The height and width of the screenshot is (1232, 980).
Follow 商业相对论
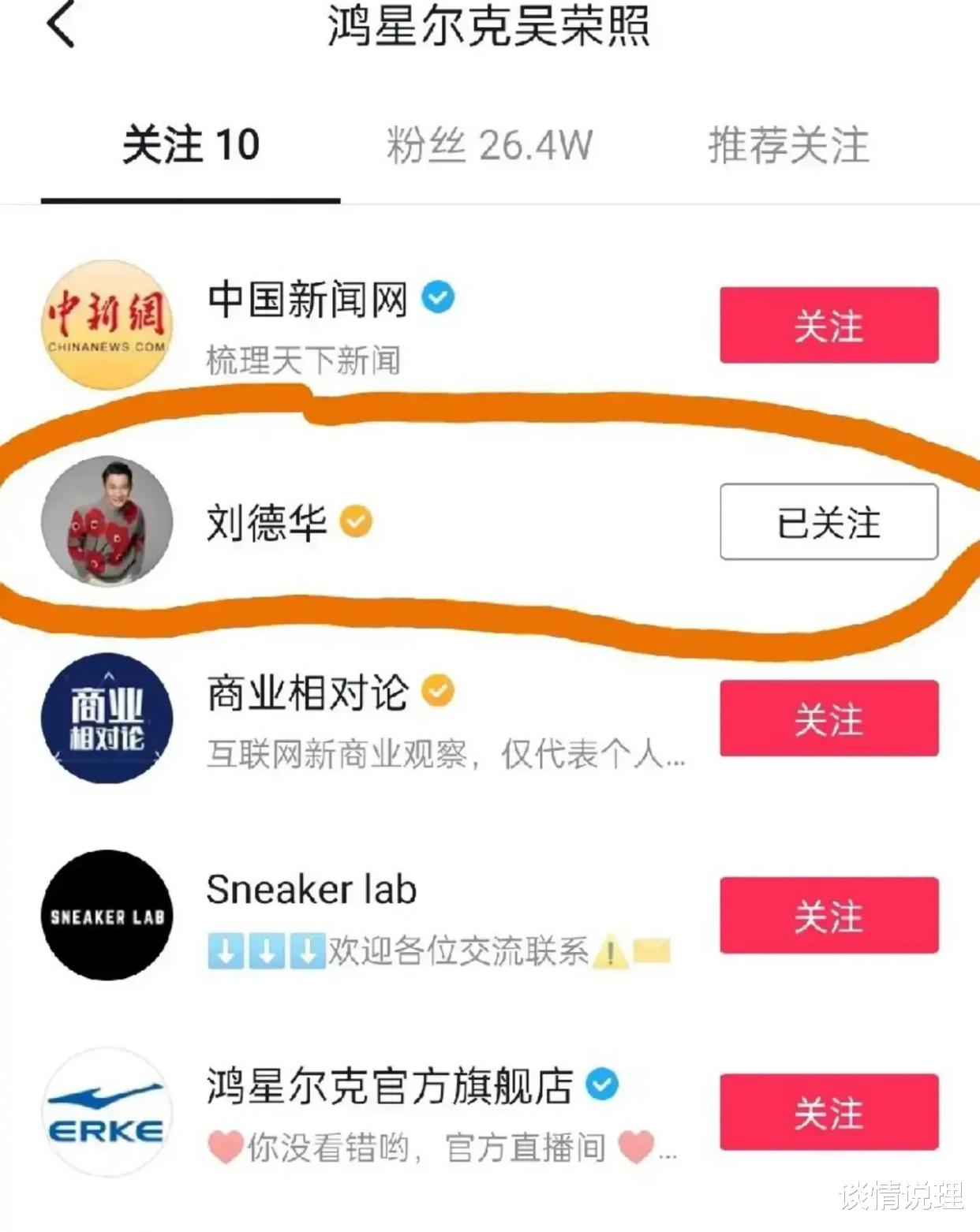(829, 719)
